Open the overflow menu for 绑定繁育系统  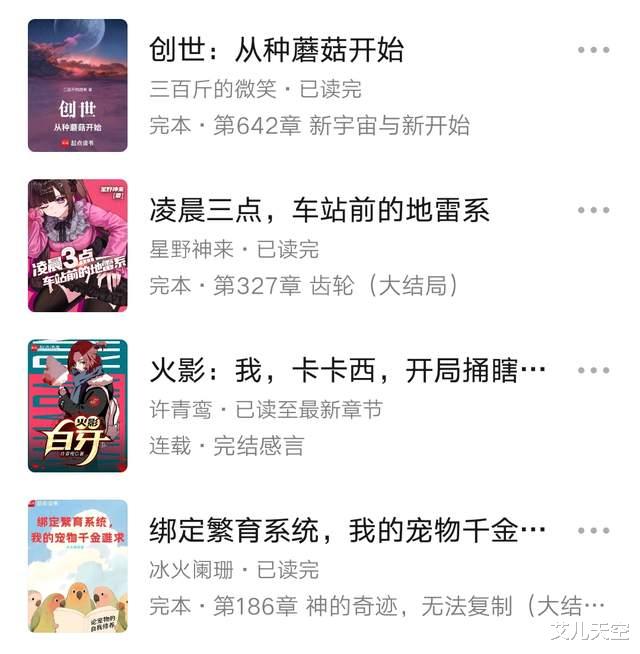(x=593, y=530)
